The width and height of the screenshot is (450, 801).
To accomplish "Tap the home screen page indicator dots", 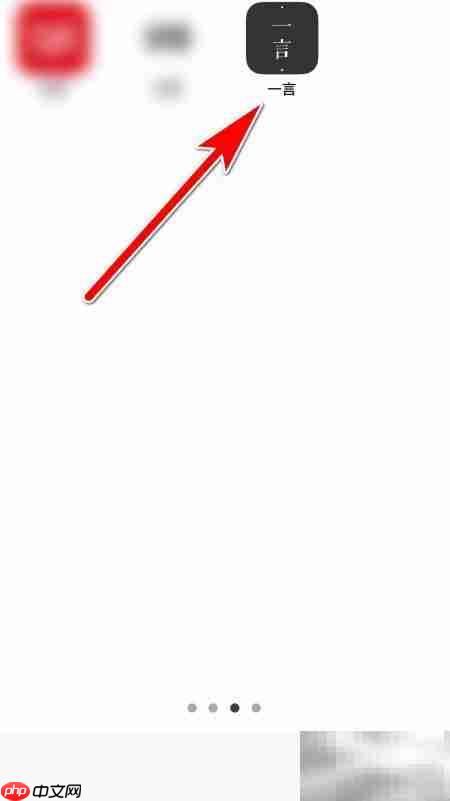I will tap(224, 708).
